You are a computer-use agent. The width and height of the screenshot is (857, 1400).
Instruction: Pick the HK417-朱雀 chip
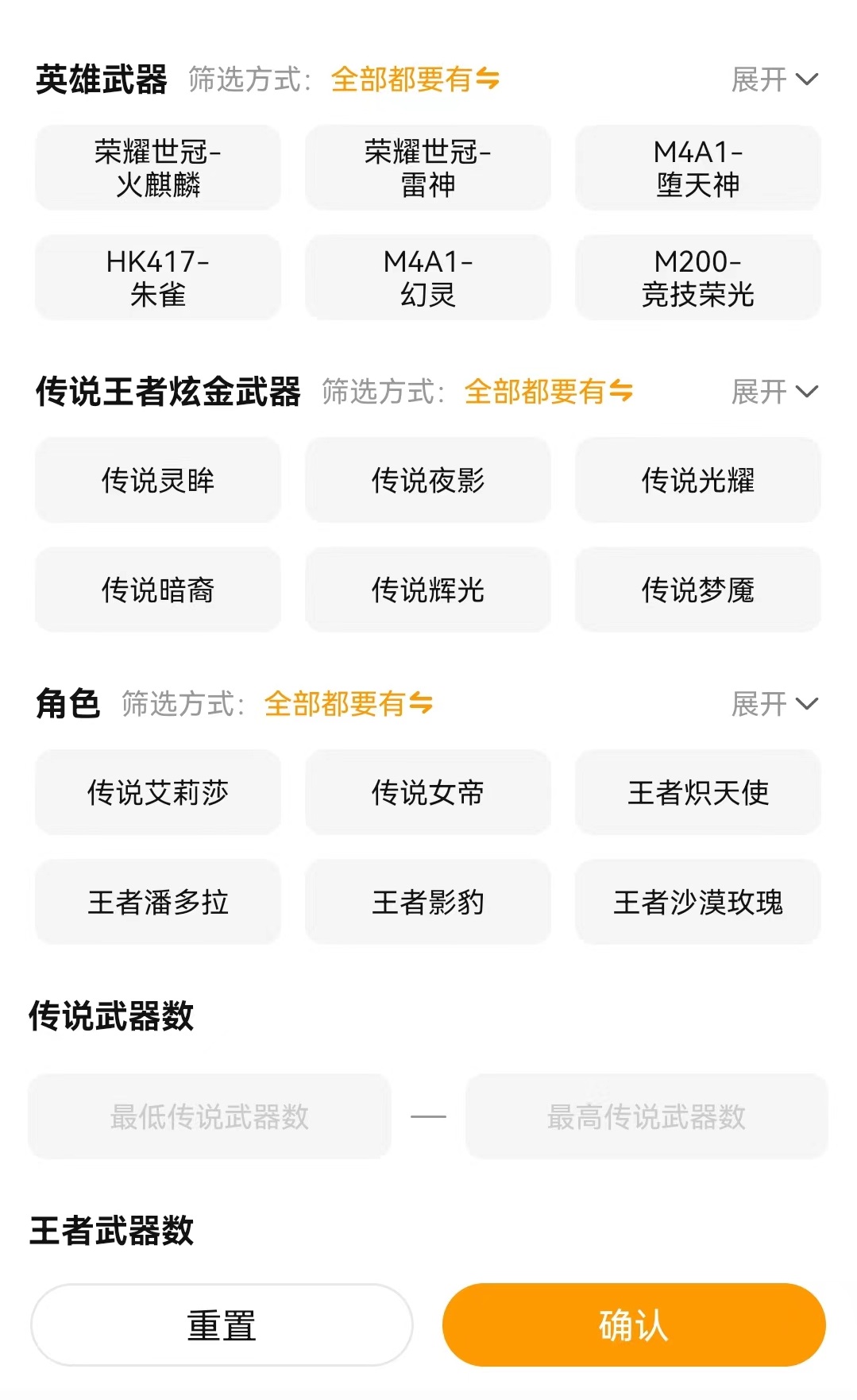(158, 277)
